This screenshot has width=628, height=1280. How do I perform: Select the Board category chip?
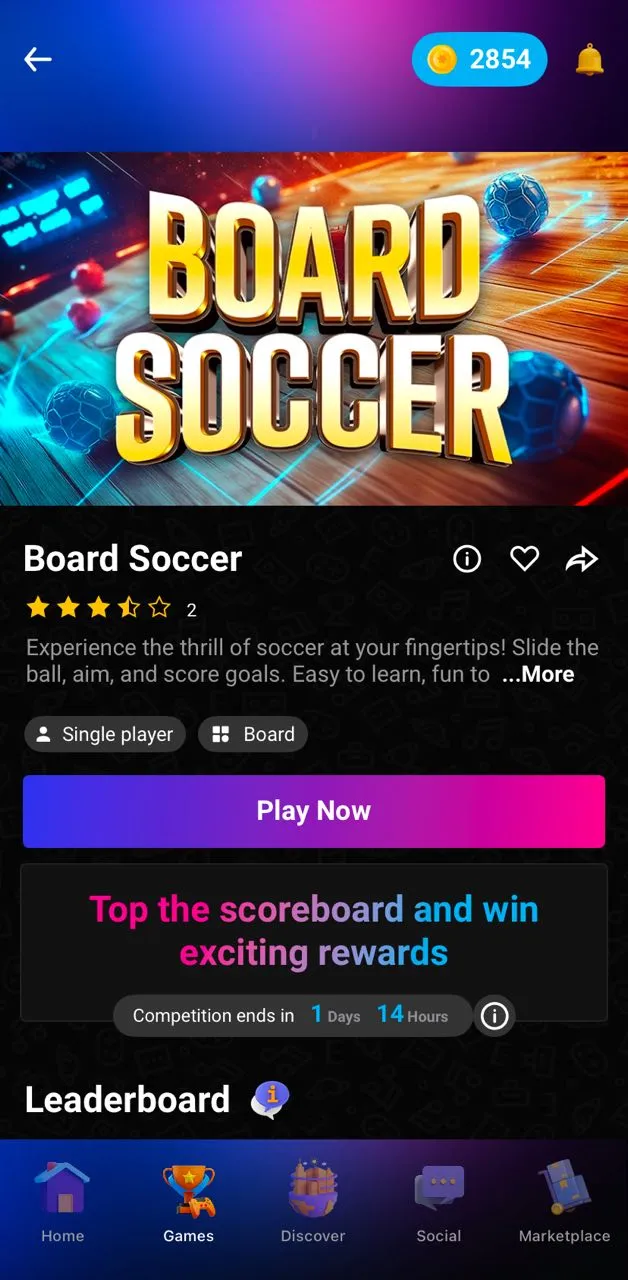(x=253, y=734)
